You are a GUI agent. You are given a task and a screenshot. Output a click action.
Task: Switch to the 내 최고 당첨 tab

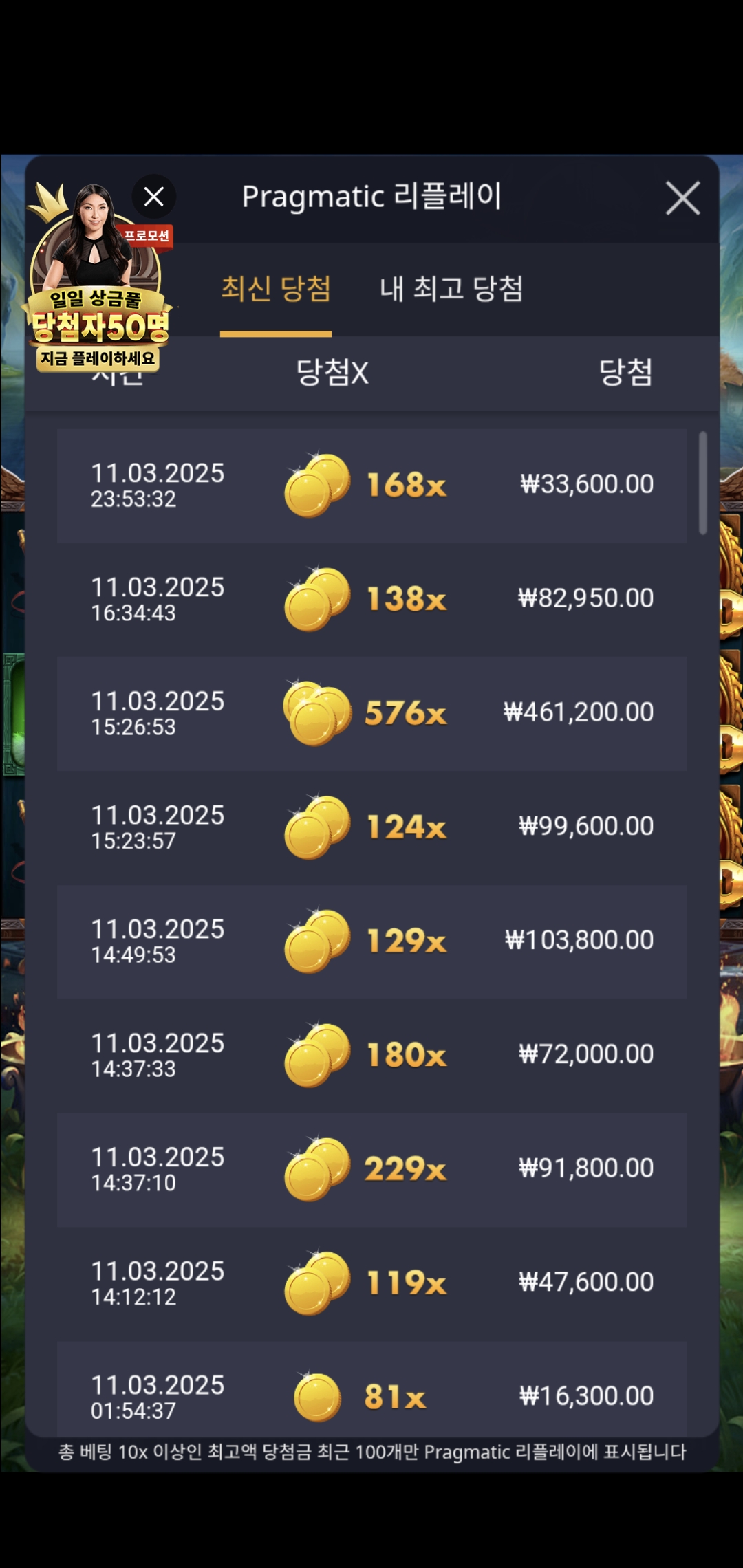click(451, 289)
